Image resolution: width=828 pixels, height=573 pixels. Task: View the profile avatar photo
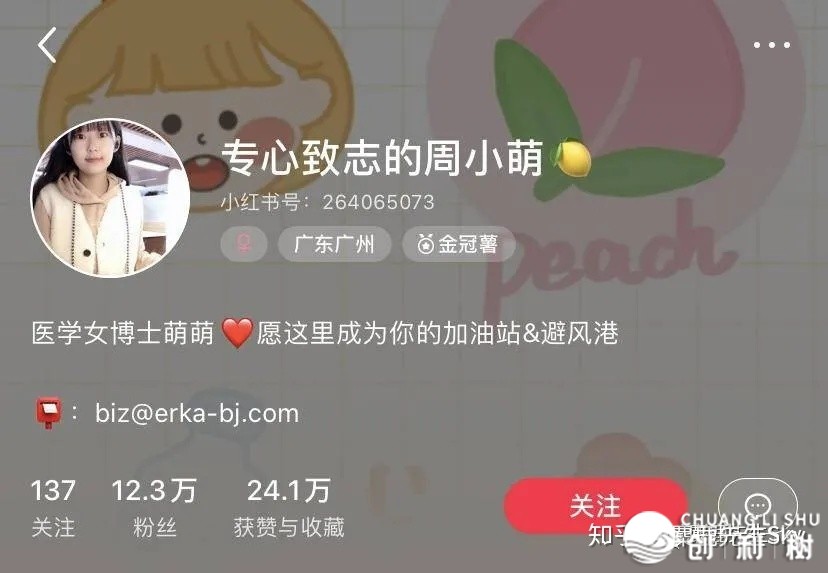[111, 197]
